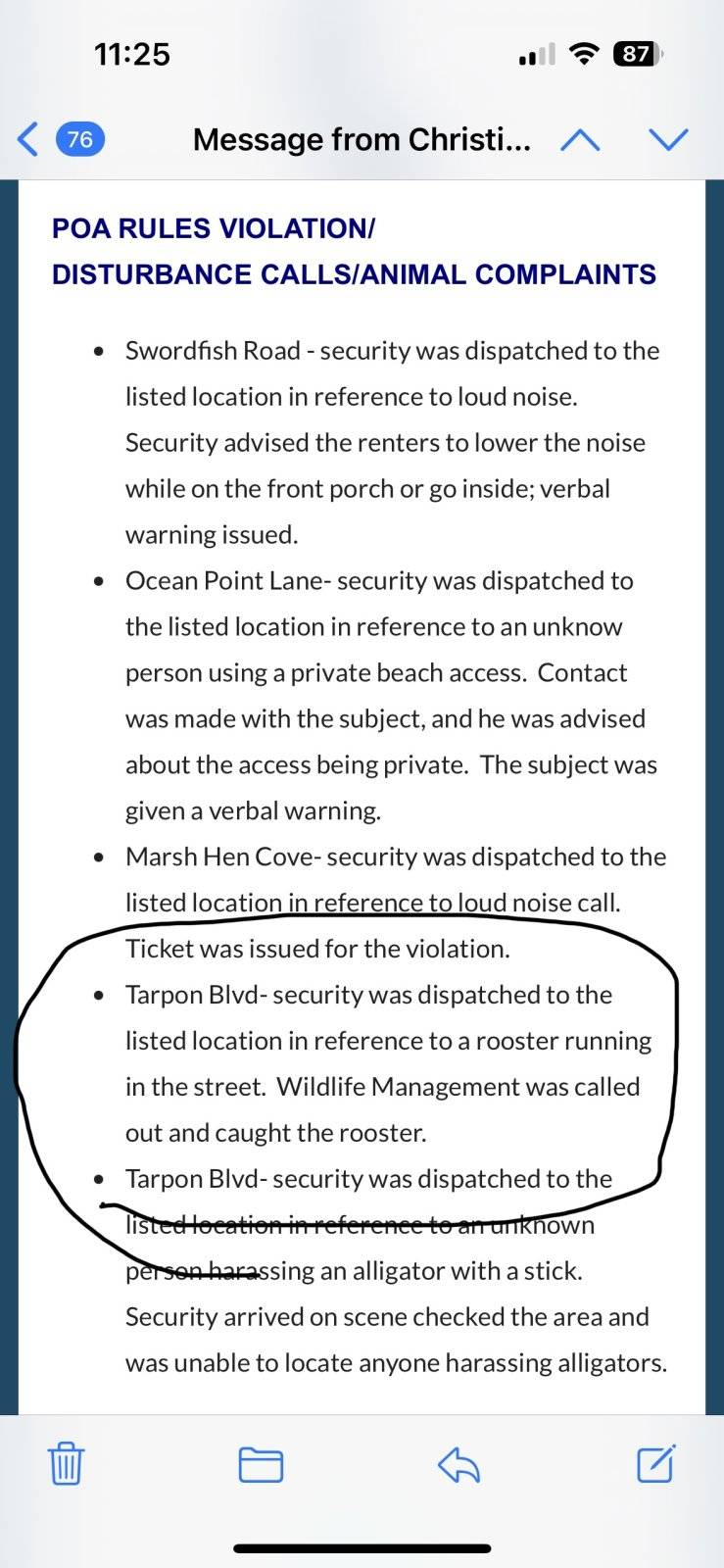
Task: Compose a new email
Action: coord(655,1463)
